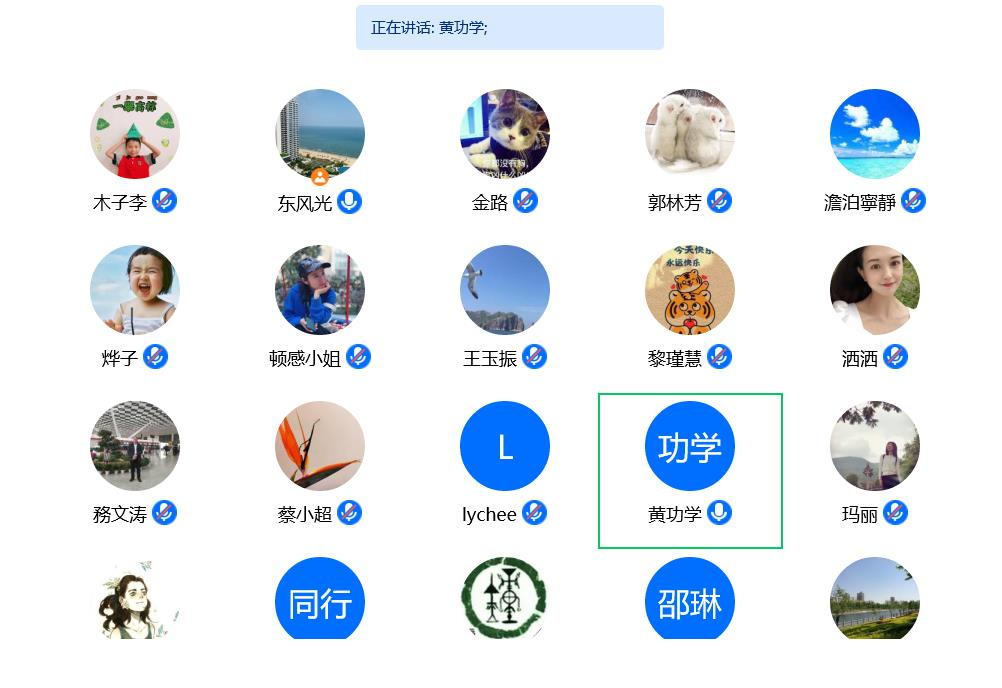Open 玛丽's participant tile
This screenshot has width=1002, height=688.
click(875, 447)
